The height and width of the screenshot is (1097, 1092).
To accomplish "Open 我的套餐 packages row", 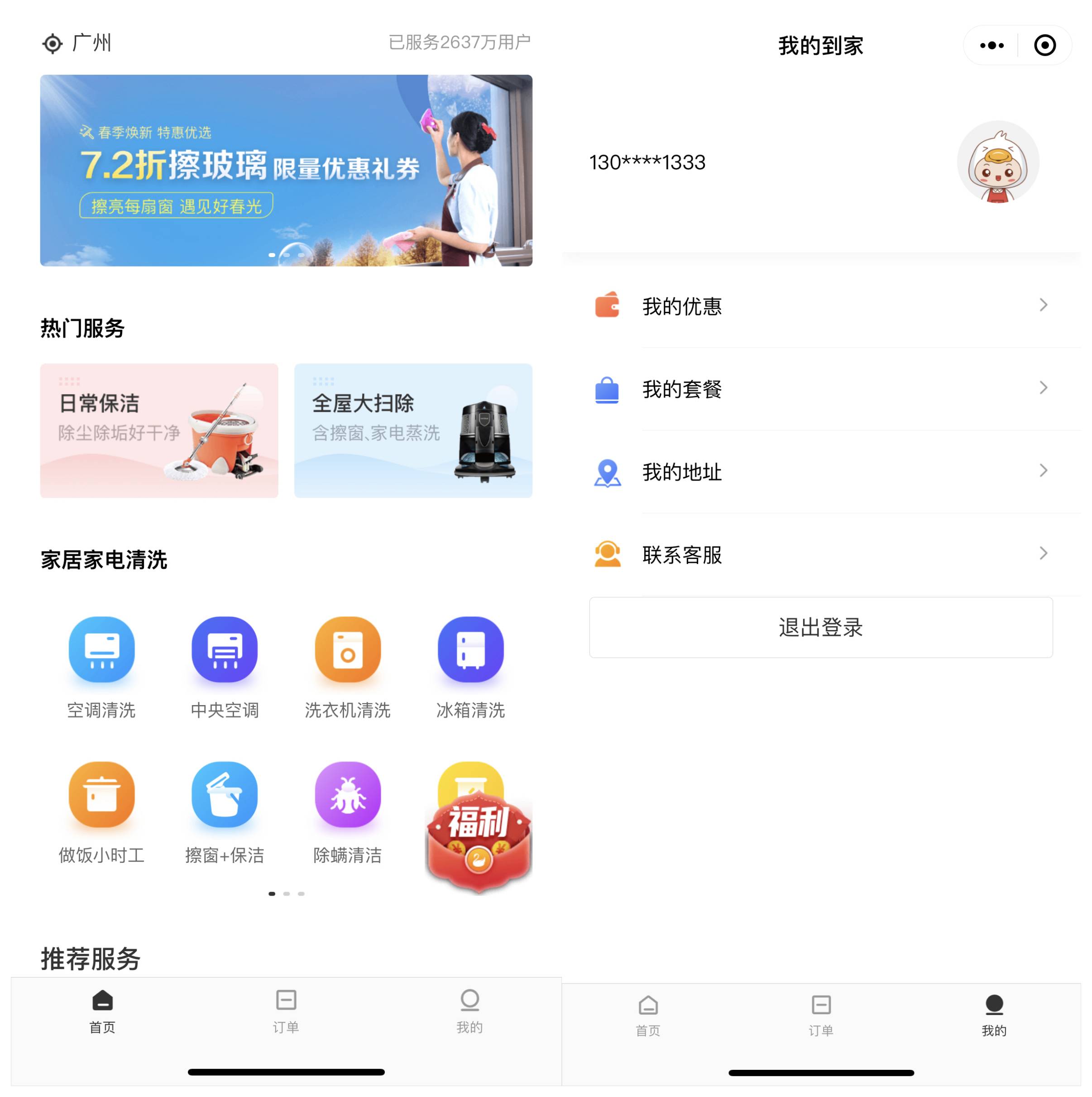I will [821, 389].
